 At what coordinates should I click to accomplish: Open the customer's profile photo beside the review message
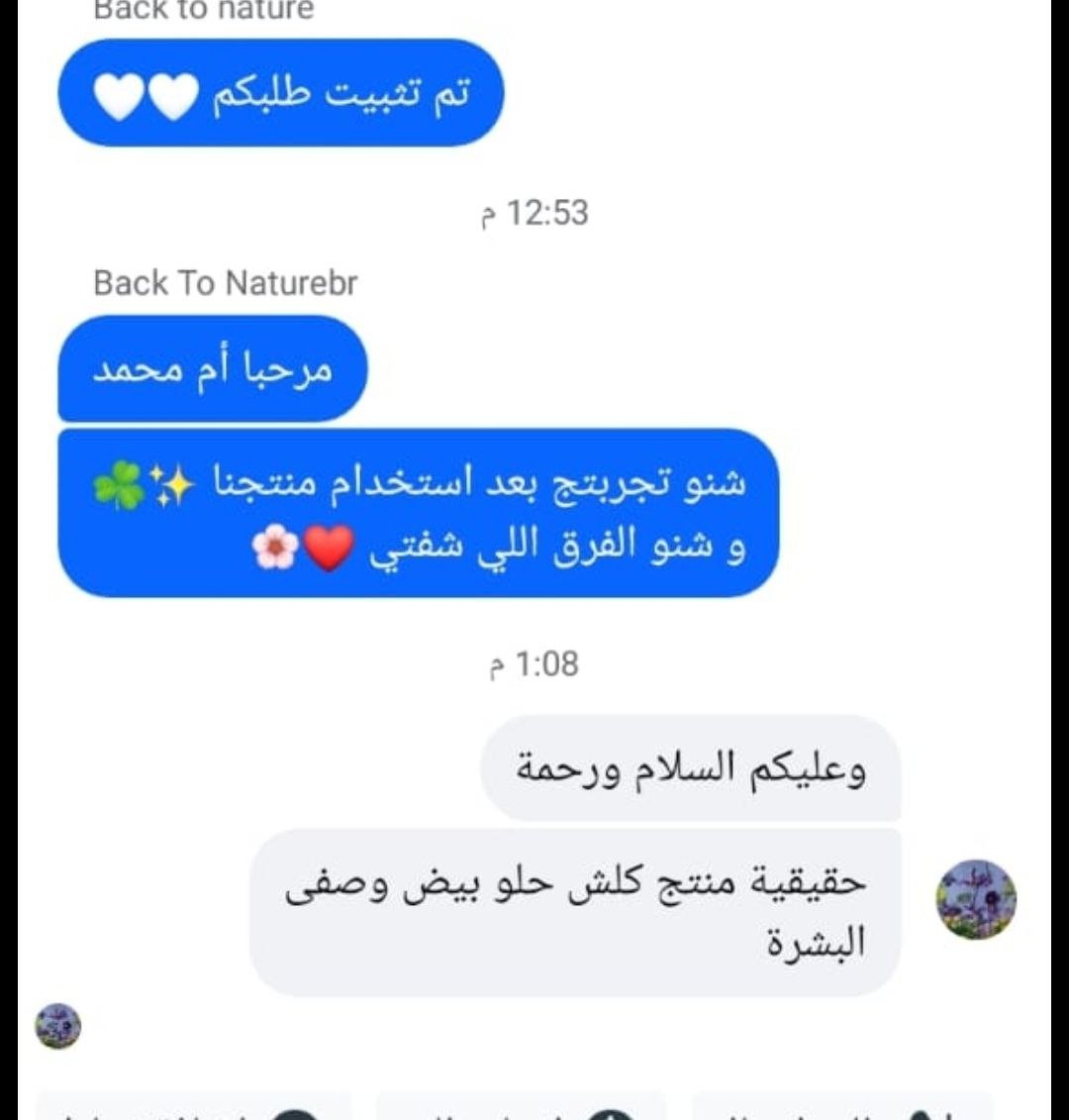point(976,899)
